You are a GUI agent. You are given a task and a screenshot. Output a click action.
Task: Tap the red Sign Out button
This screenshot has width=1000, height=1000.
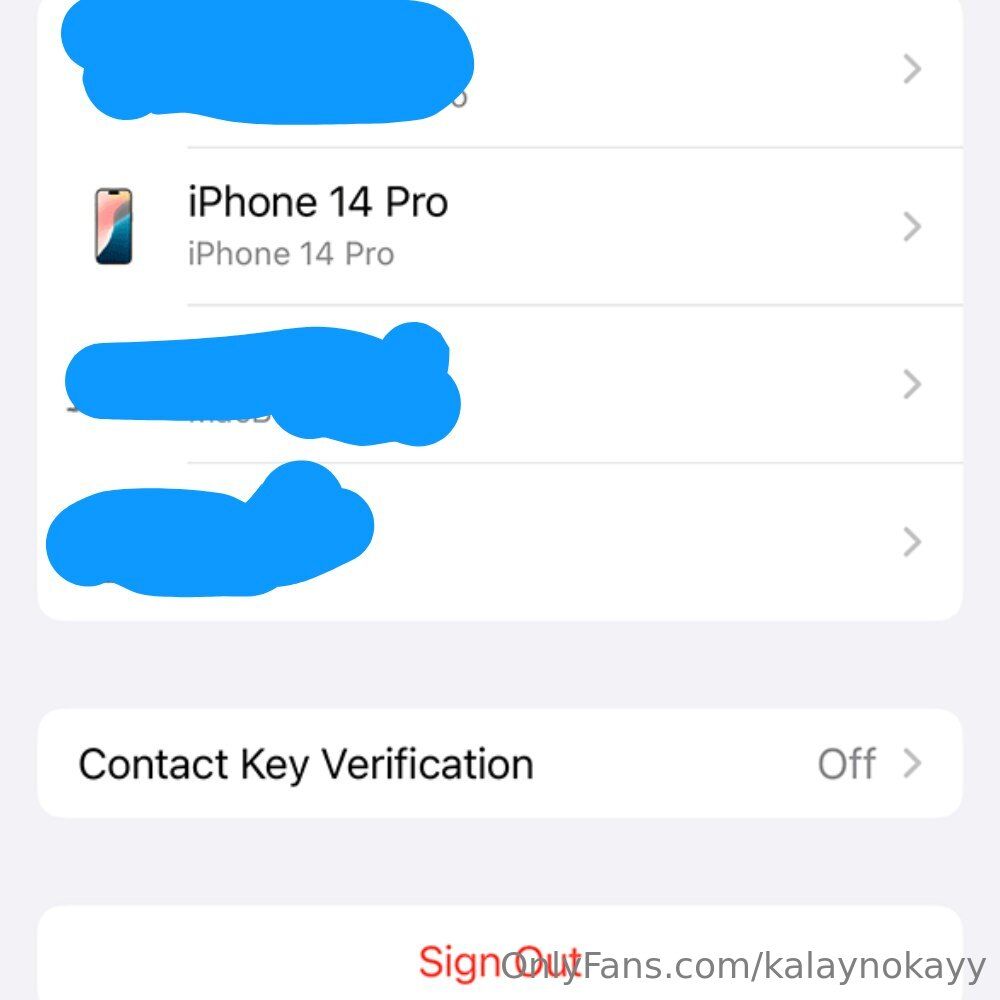point(498,961)
